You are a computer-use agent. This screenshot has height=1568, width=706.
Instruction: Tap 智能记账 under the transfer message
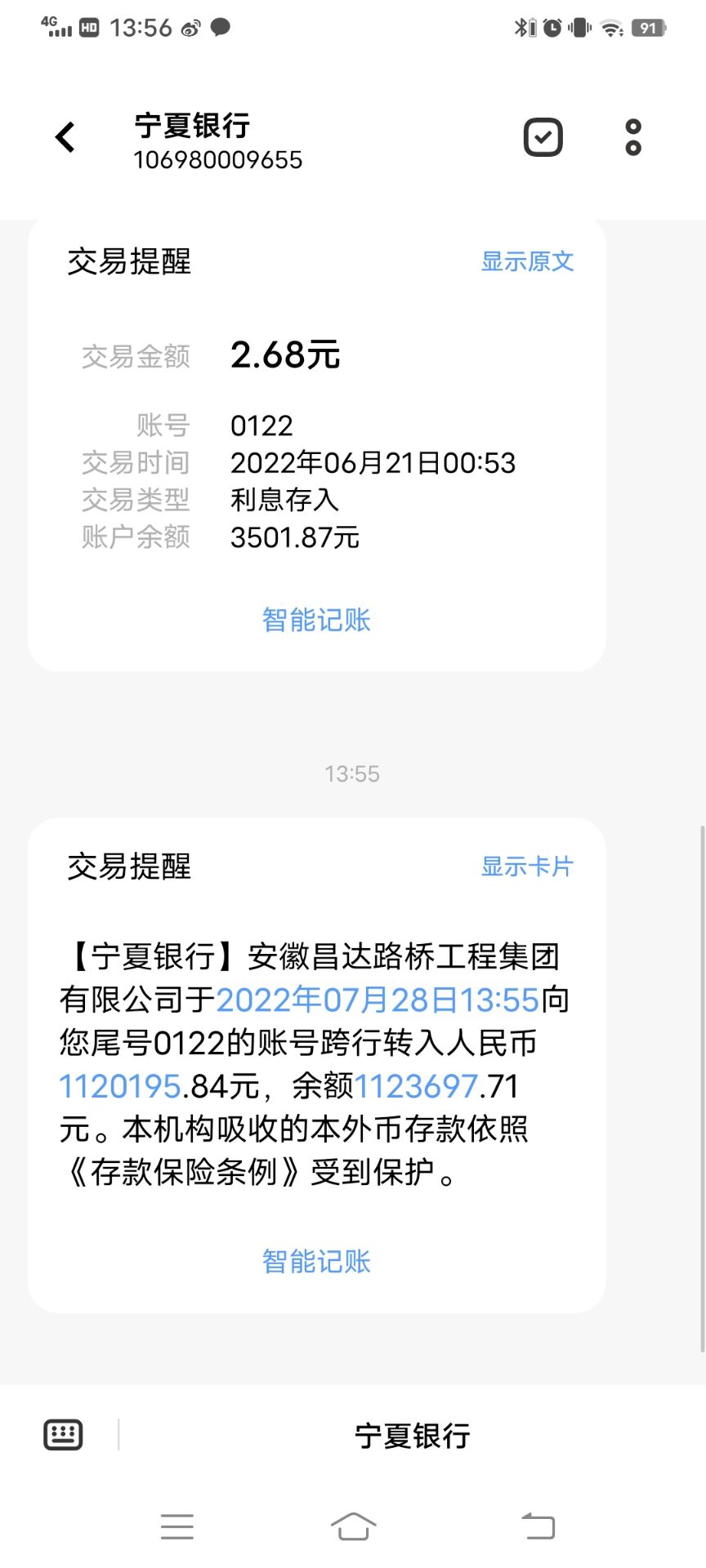coord(316,1262)
